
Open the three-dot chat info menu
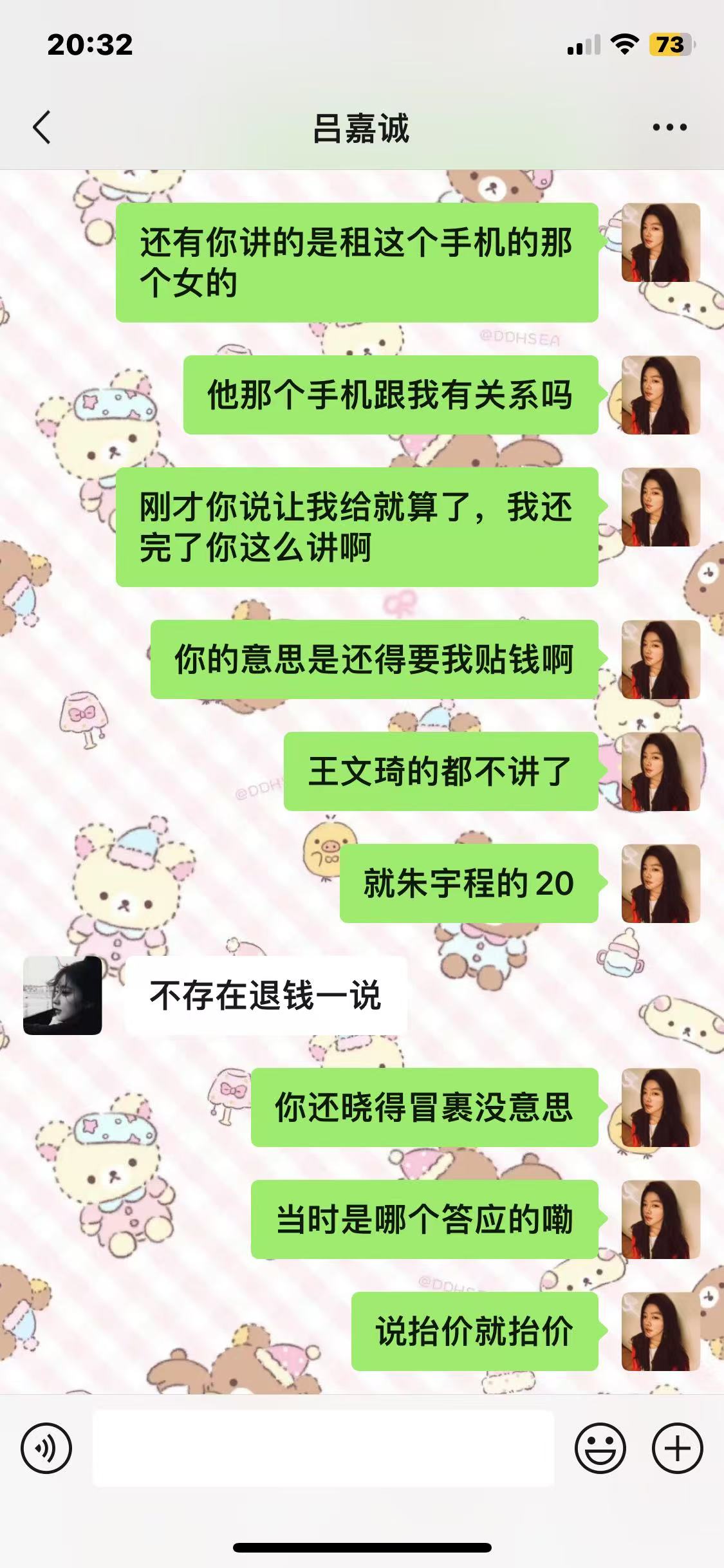(669, 127)
